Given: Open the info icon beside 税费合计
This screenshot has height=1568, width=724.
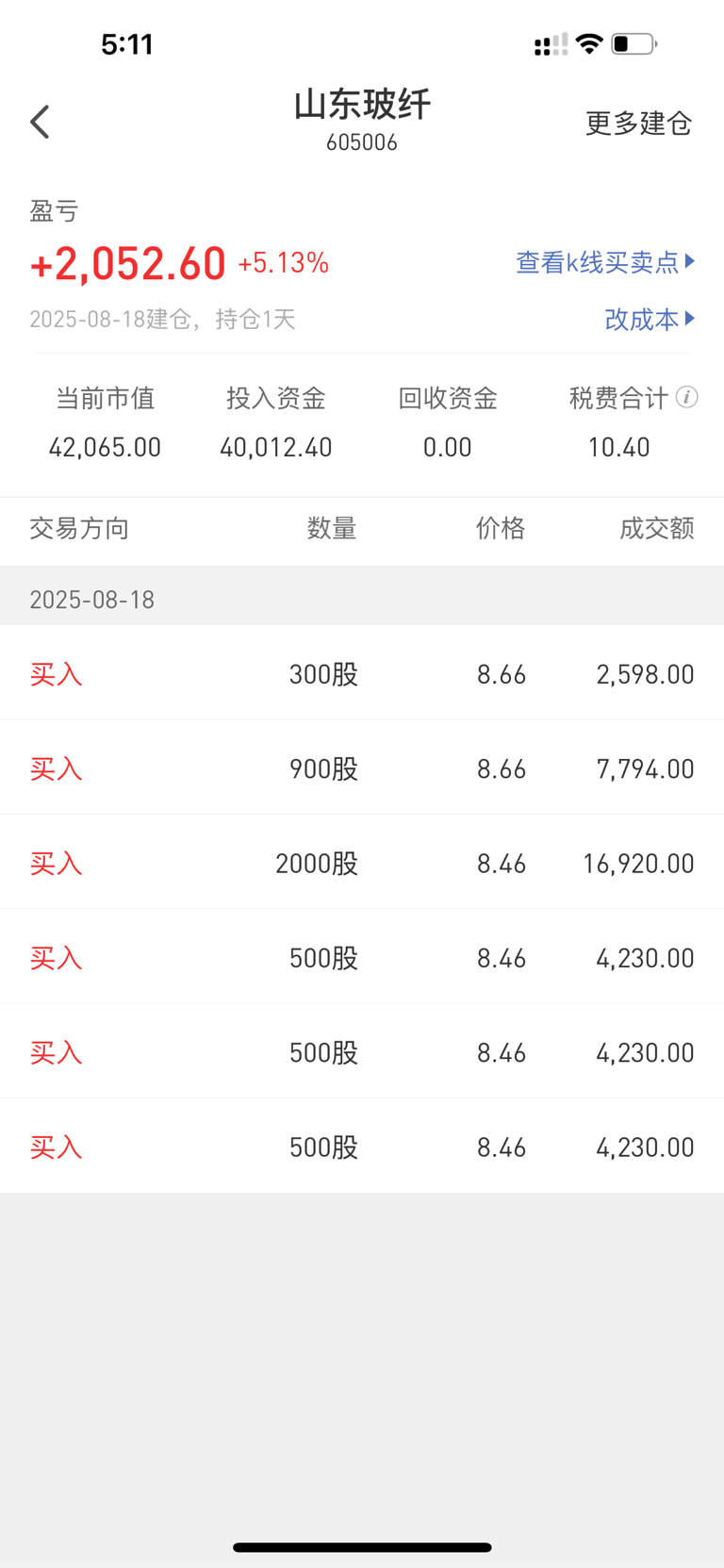Looking at the screenshot, I should tap(687, 398).
